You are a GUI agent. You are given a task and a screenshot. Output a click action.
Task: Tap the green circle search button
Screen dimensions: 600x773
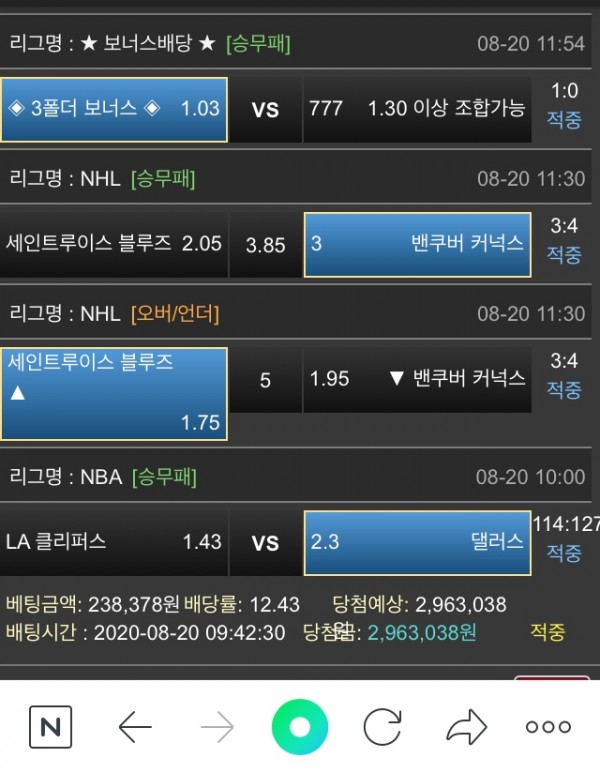point(299,726)
